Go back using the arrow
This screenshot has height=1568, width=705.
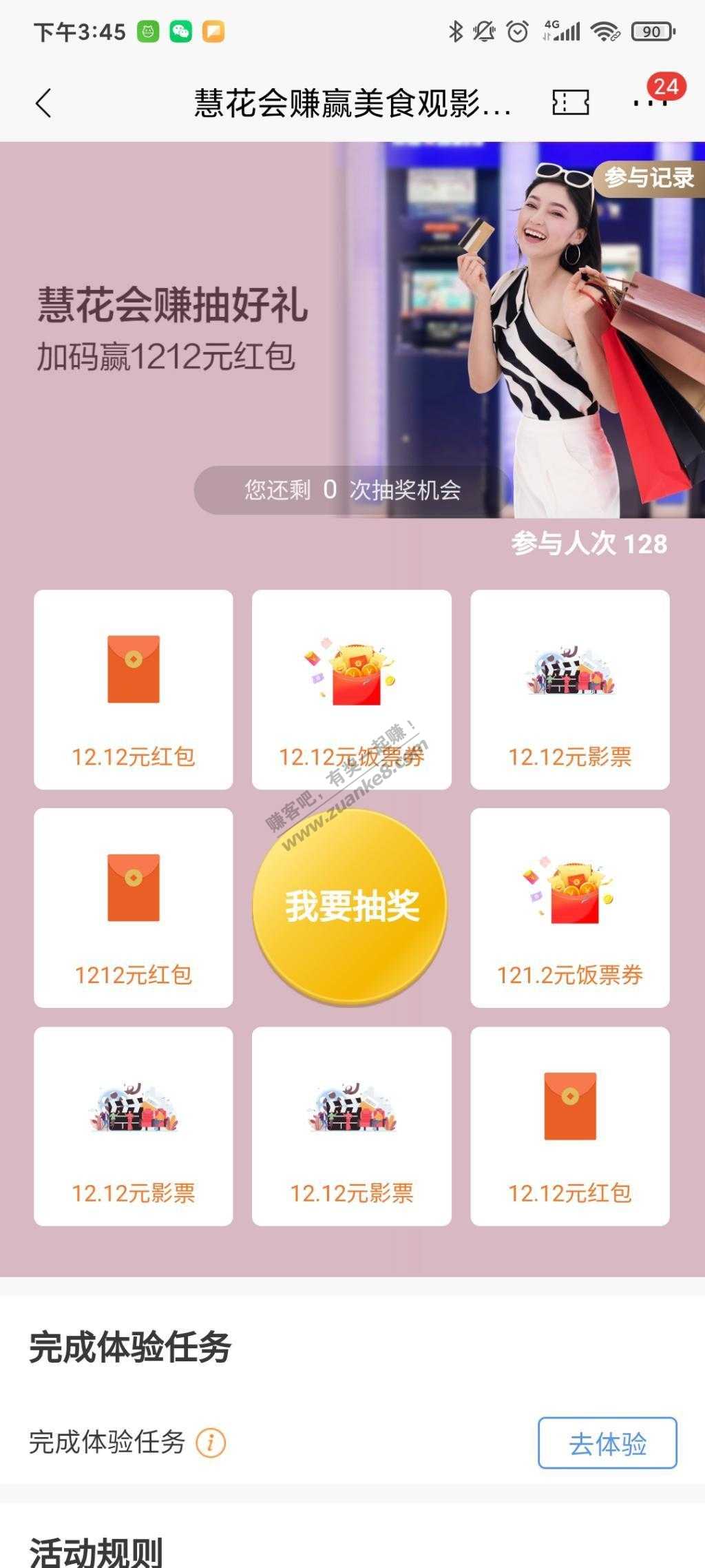43,103
